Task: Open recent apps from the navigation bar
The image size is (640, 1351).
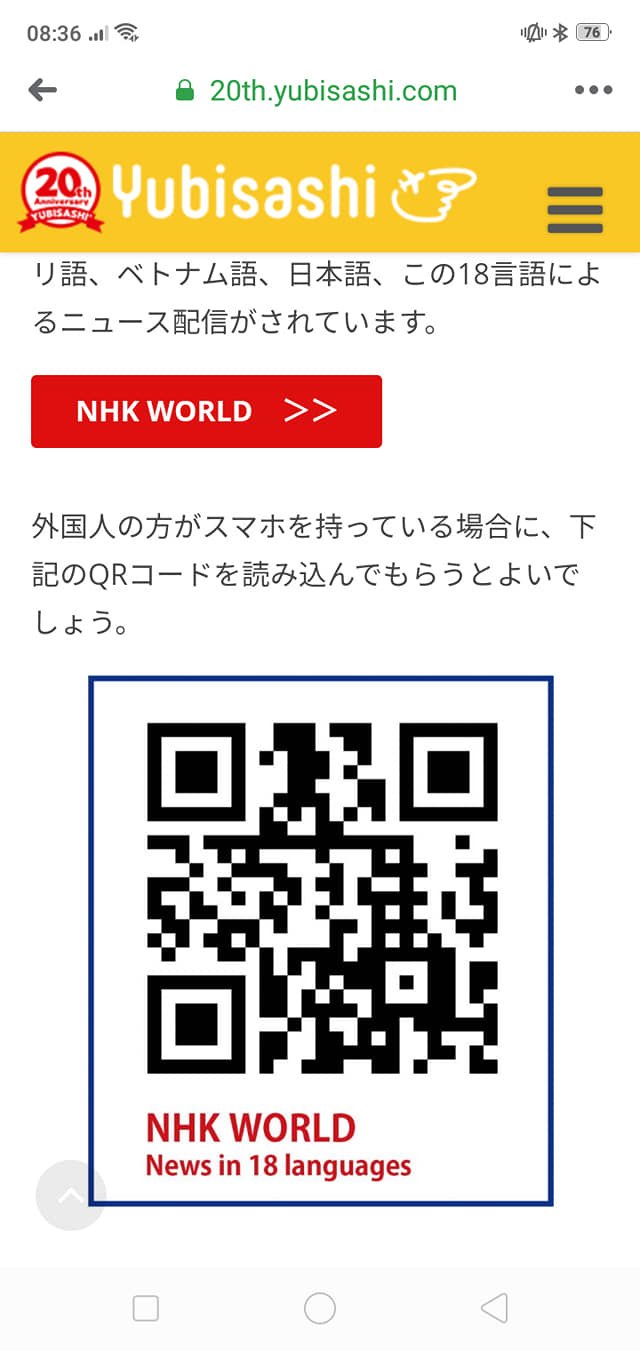Action: [146, 1308]
